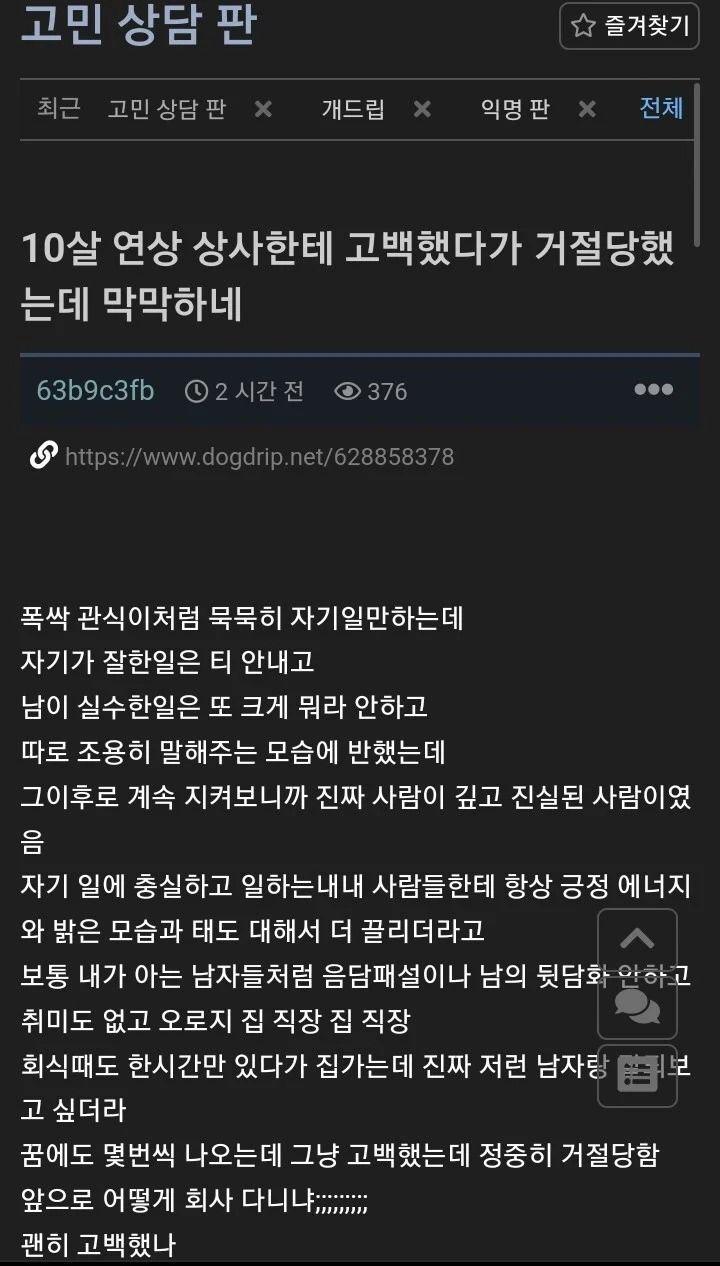Go to the comments via chat bubble button
720x1266 pixels.
click(x=637, y=1005)
